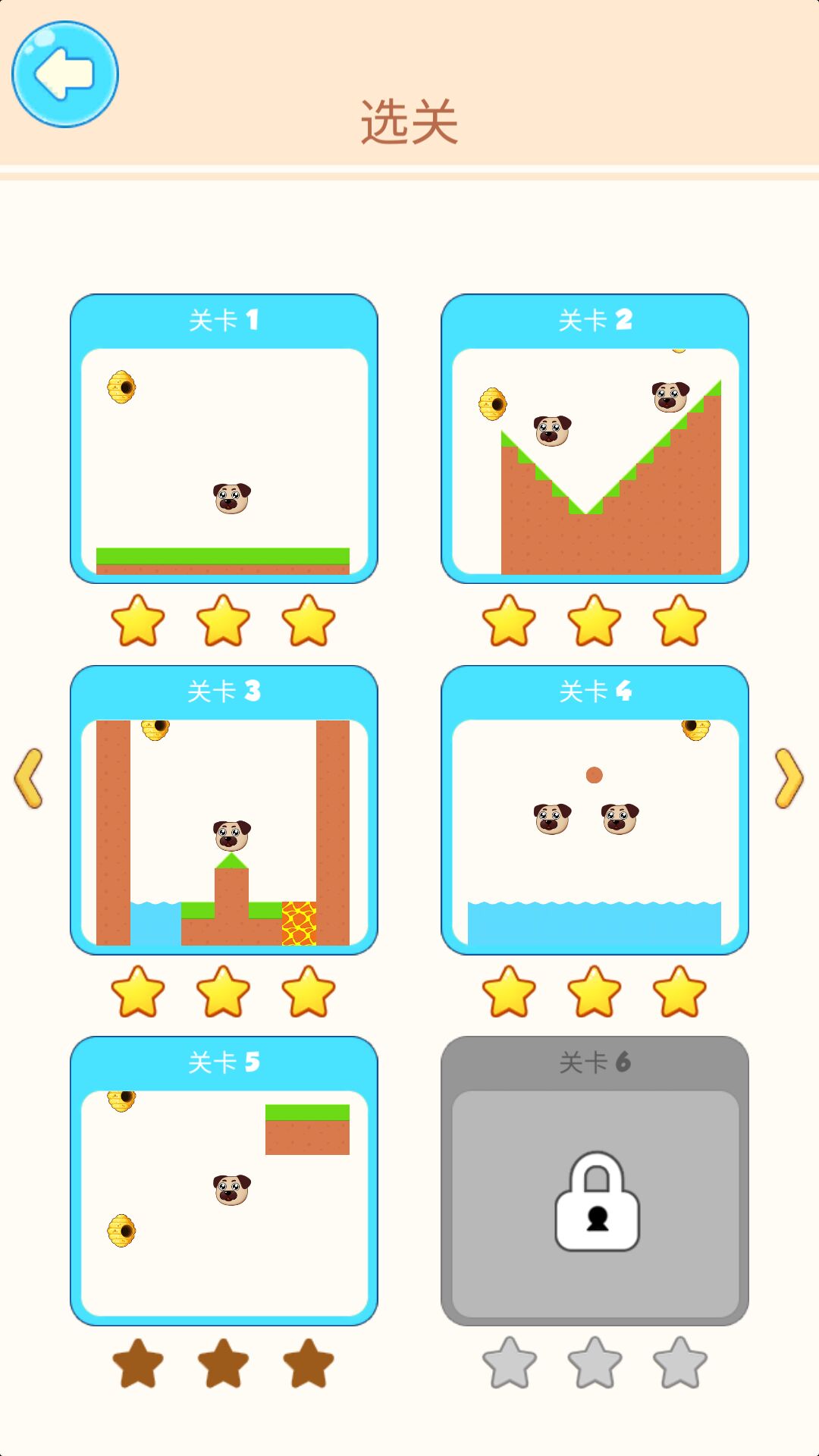Open level 关卡 2
819x1456 pixels.
click(595, 440)
